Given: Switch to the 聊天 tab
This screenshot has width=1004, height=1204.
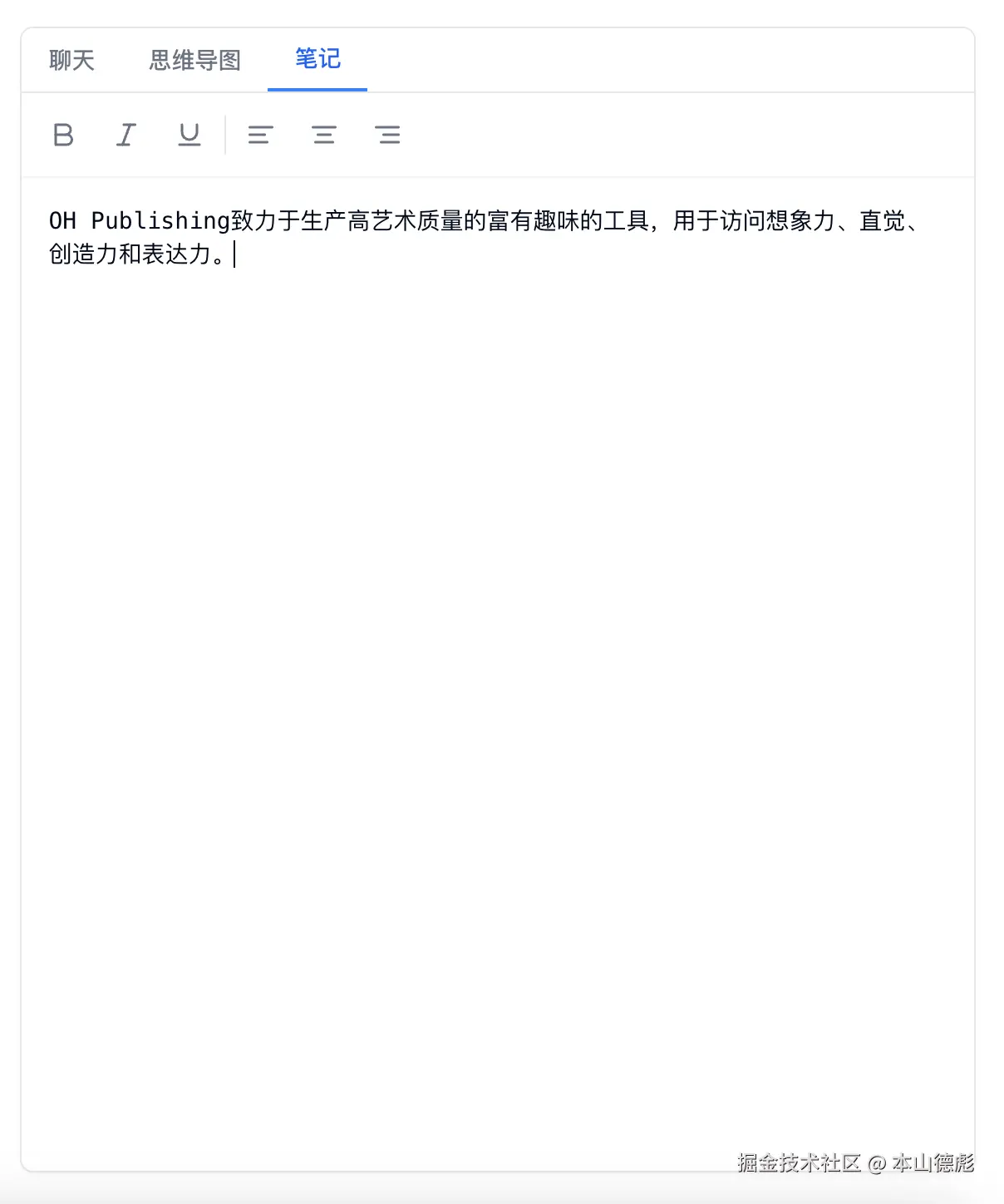Looking at the screenshot, I should [x=72, y=61].
